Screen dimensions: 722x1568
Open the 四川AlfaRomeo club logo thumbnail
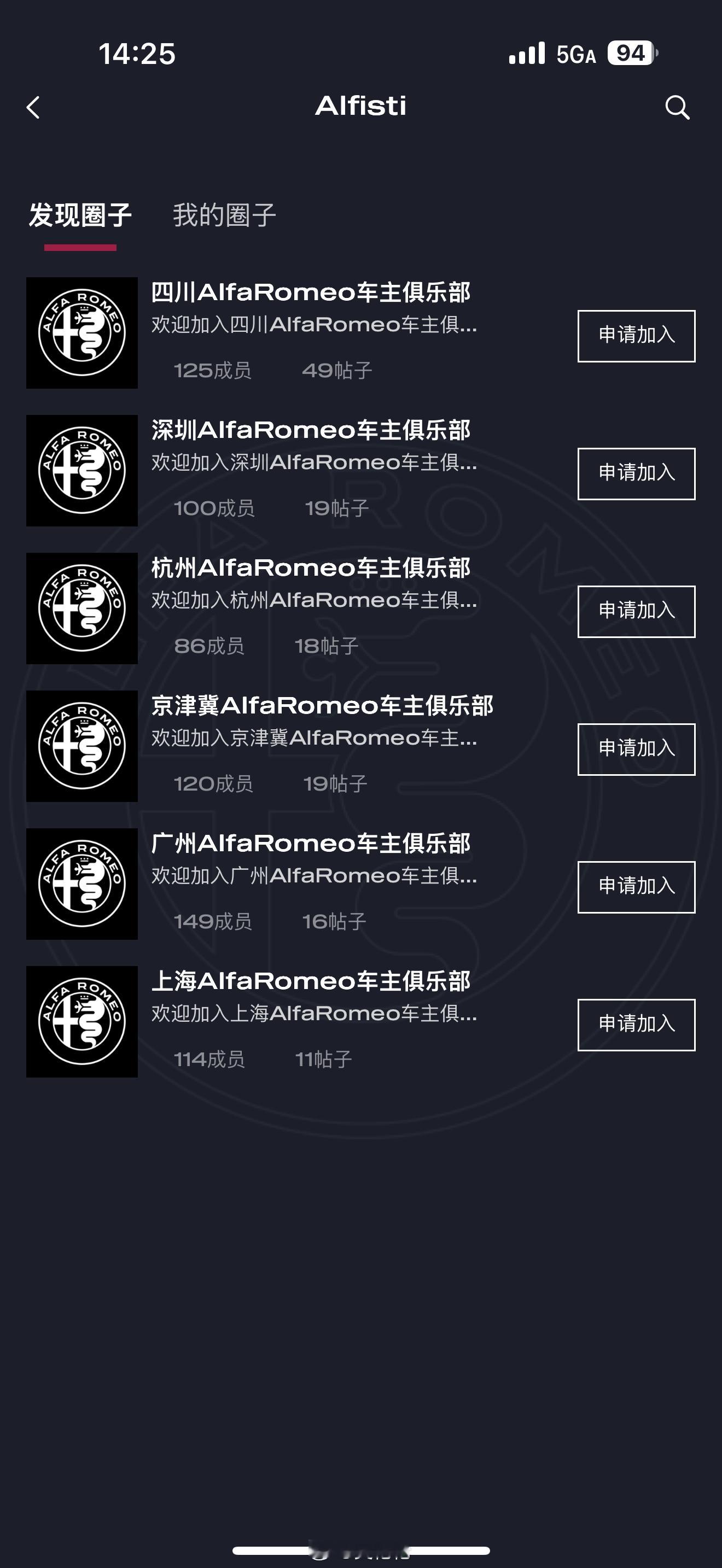tap(81, 332)
